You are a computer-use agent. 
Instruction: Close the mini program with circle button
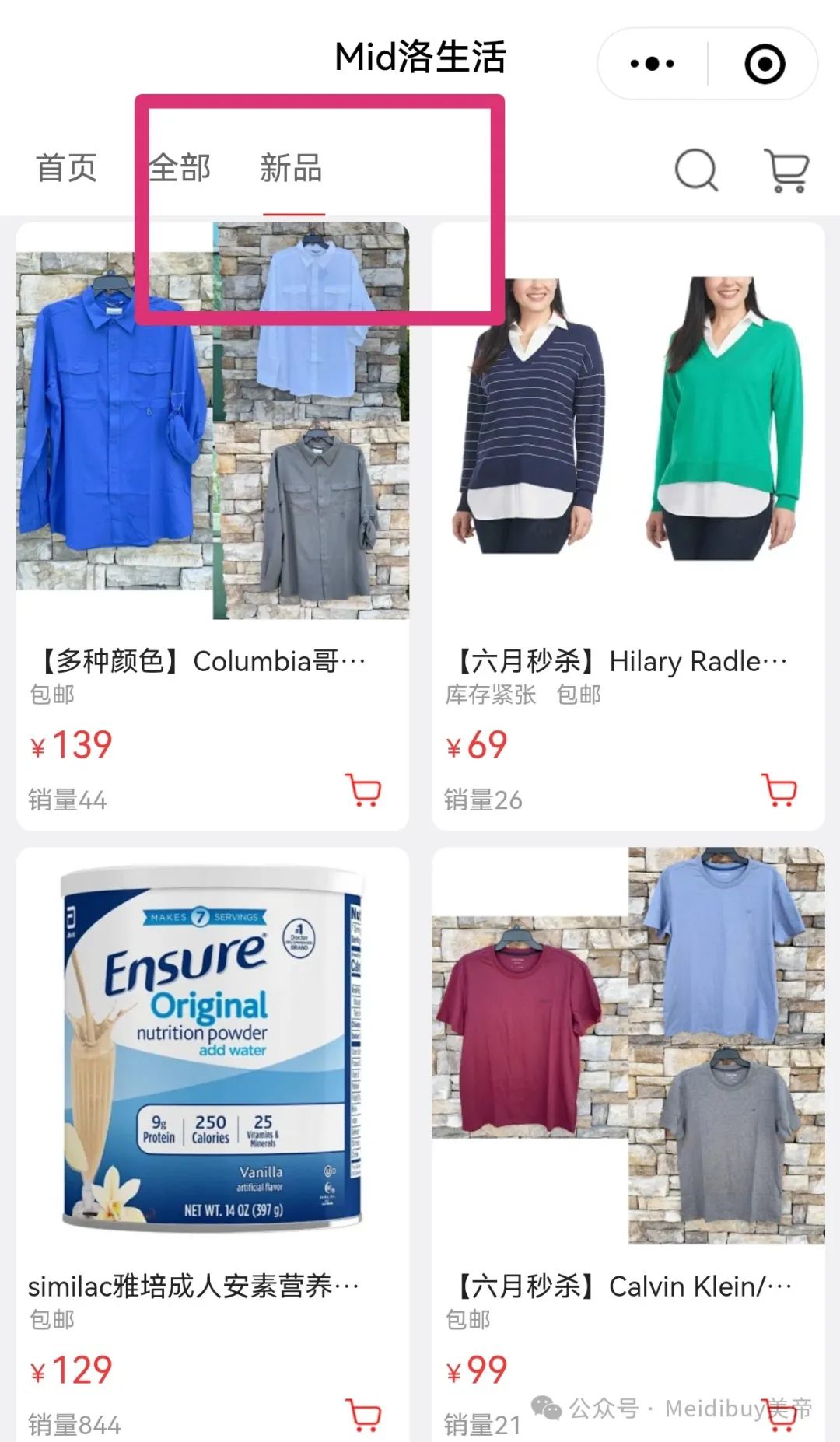click(x=765, y=64)
